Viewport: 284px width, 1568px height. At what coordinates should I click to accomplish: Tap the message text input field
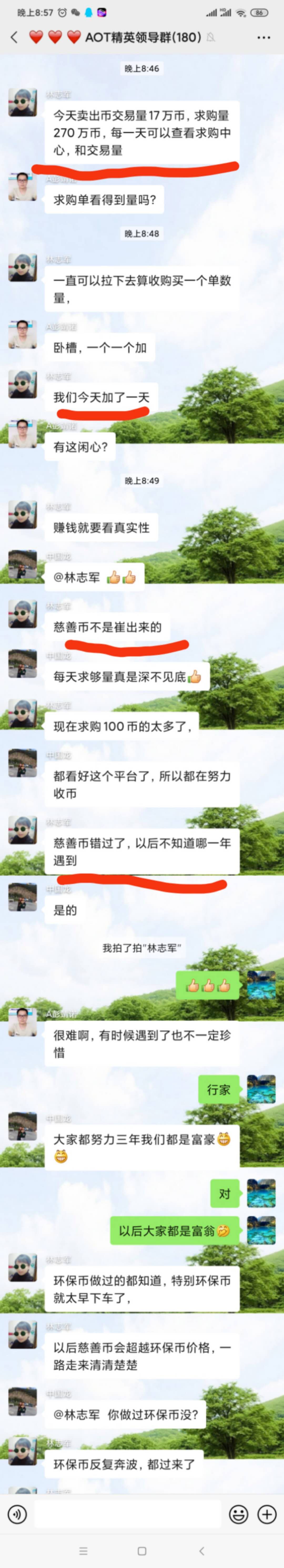[128, 1514]
